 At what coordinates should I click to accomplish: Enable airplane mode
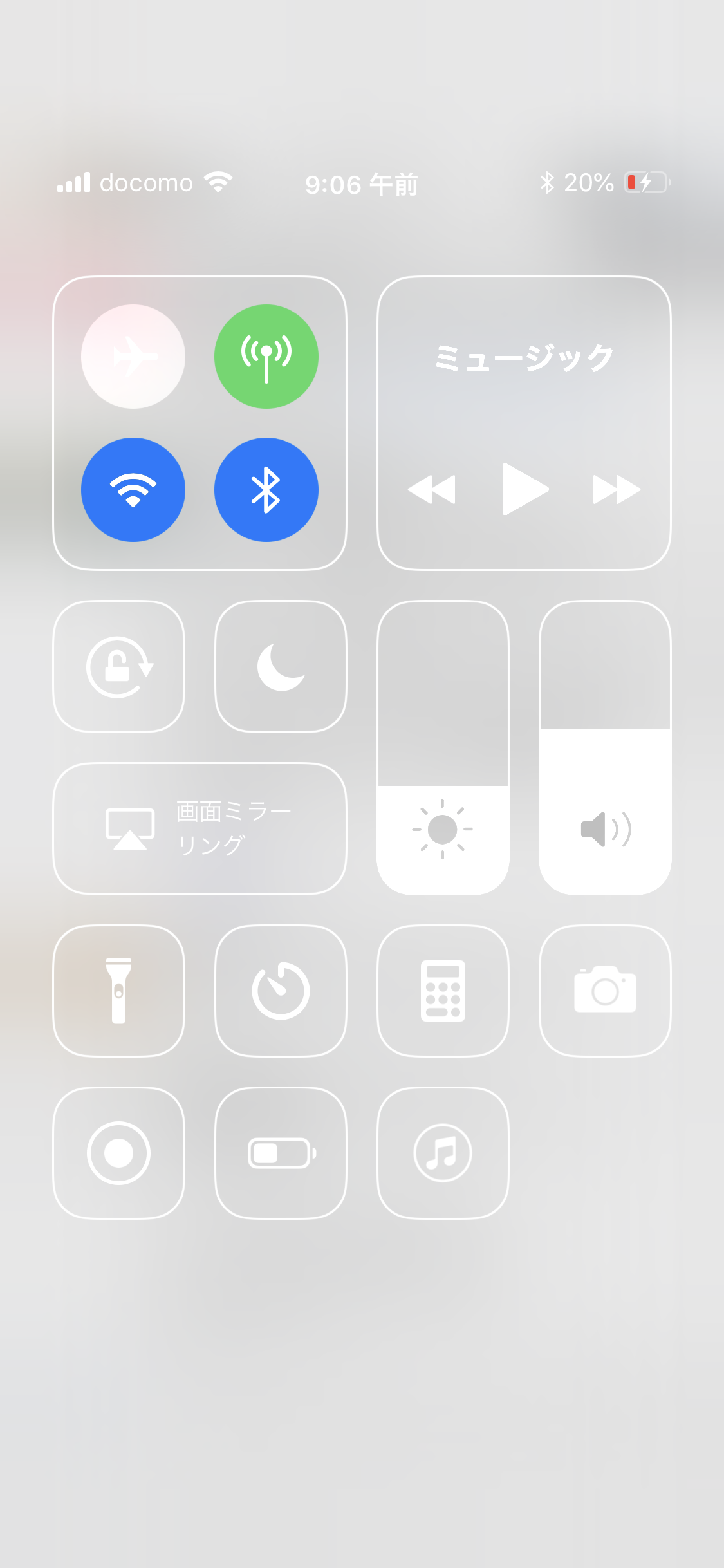coord(133,356)
